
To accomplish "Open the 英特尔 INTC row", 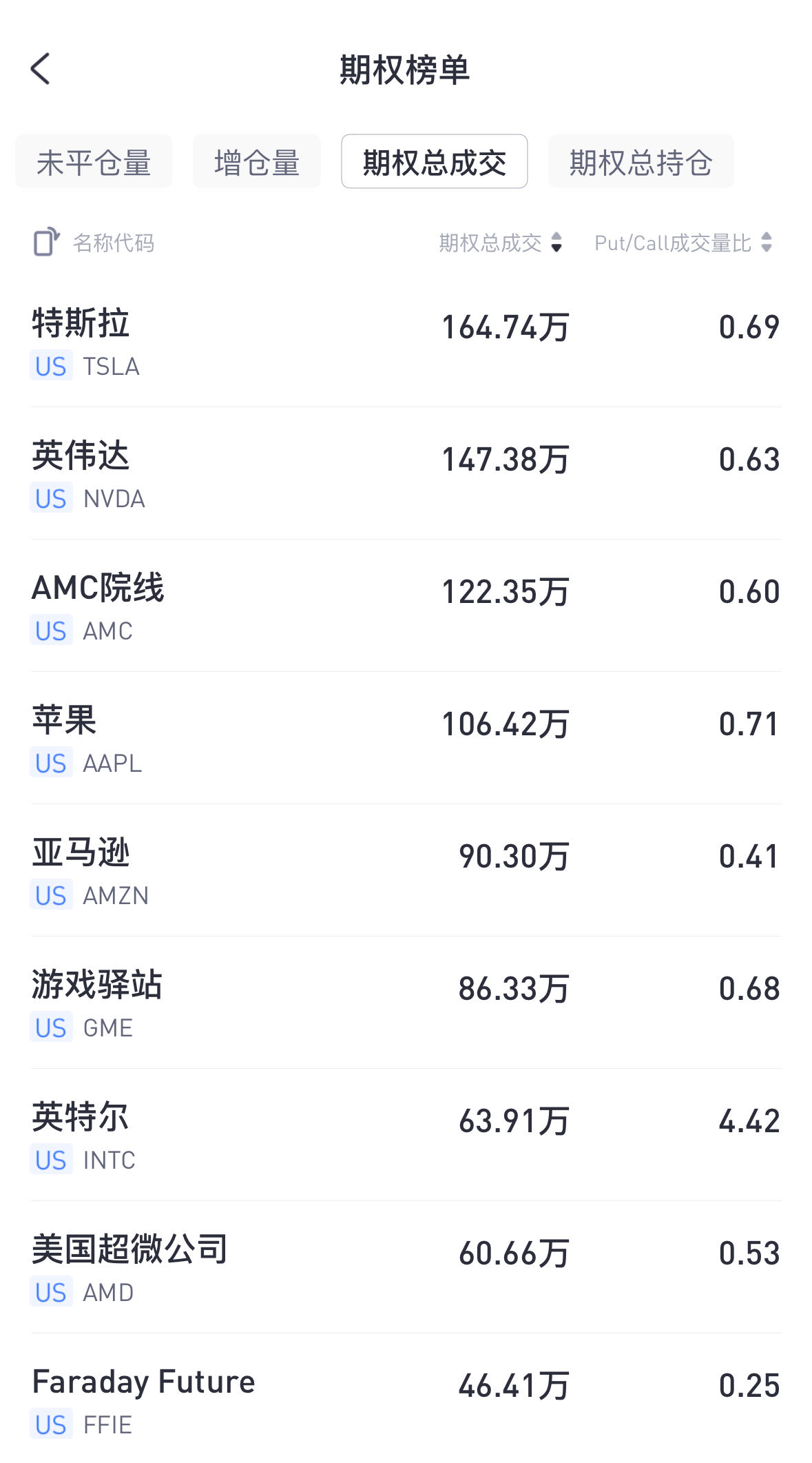I will 406,1136.
